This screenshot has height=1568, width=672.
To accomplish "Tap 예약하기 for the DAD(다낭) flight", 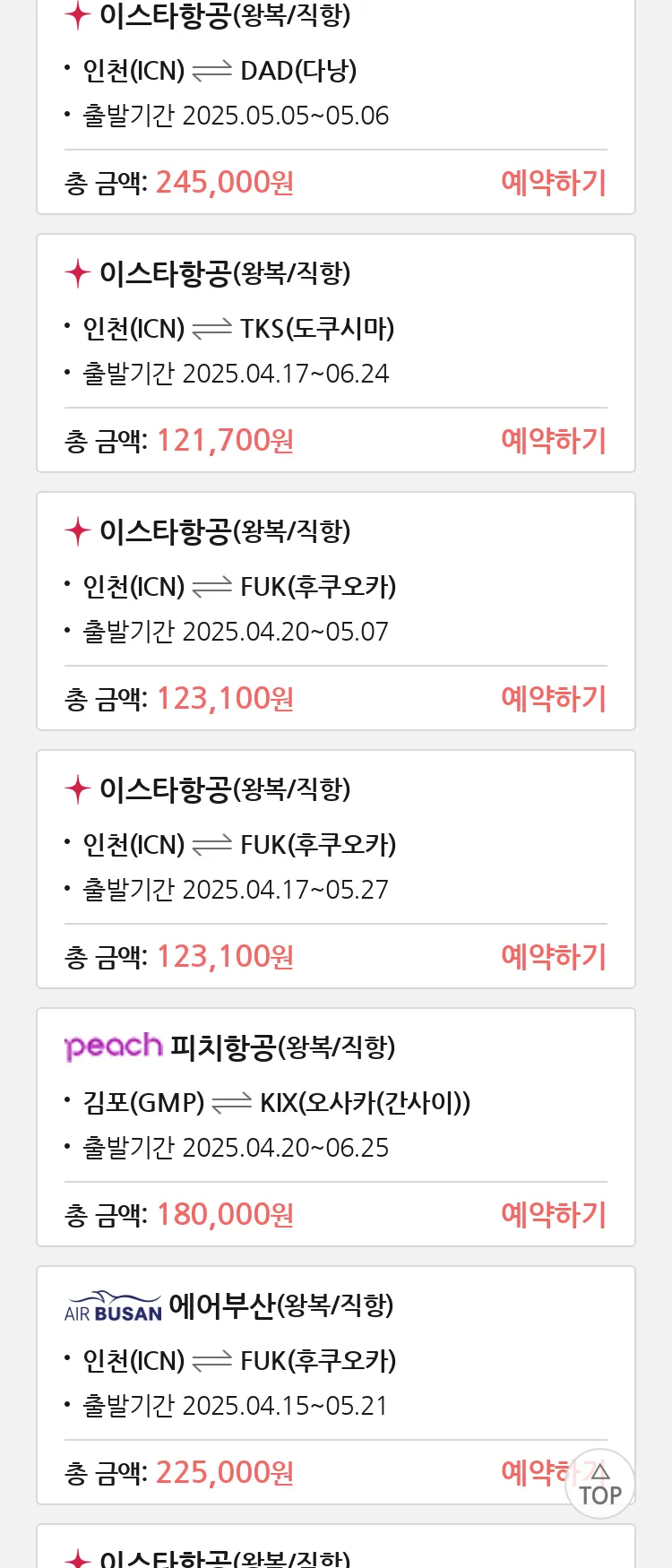I will pyautogui.click(x=553, y=183).
